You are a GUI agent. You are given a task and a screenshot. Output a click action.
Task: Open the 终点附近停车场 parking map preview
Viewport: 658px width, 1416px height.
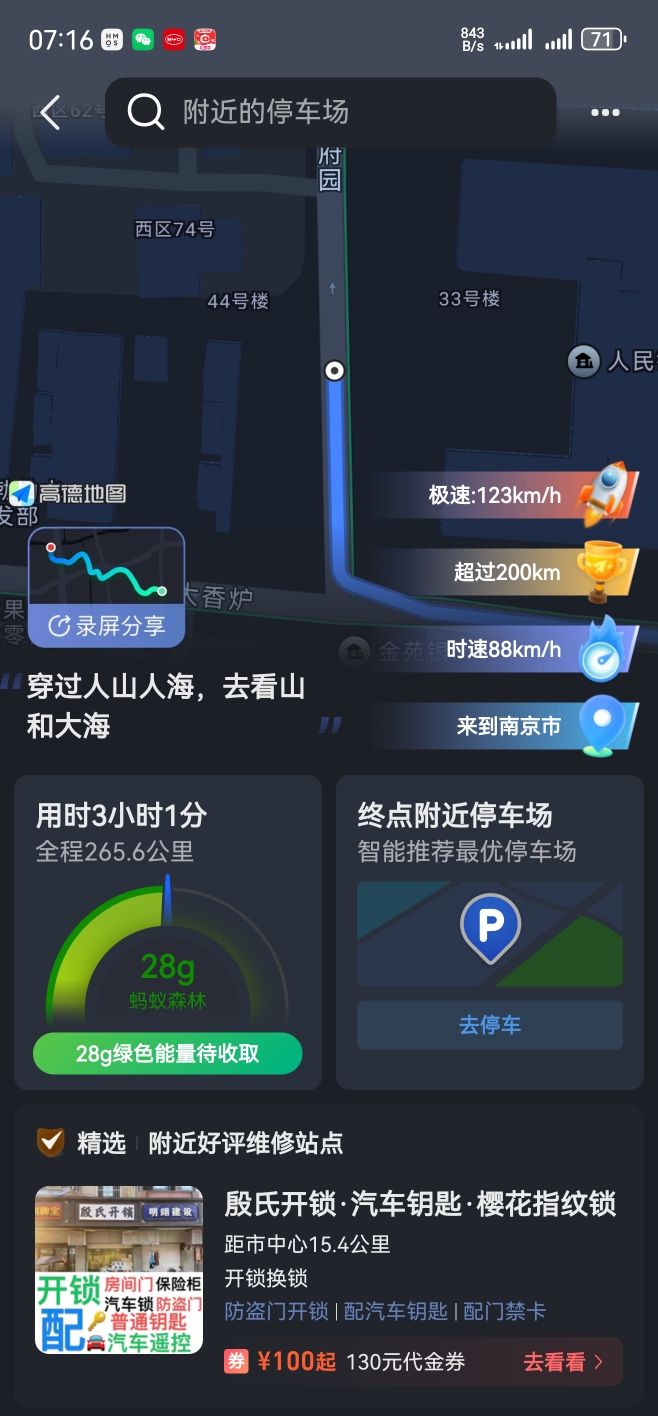tap(489, 933)
